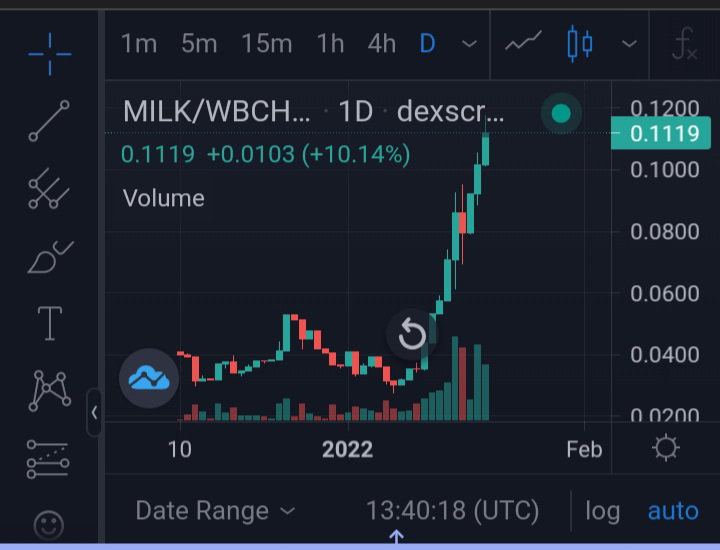The width and height of the screenshot is (720, 550).
Task: Open the Date Range menu
Action: 215,511
